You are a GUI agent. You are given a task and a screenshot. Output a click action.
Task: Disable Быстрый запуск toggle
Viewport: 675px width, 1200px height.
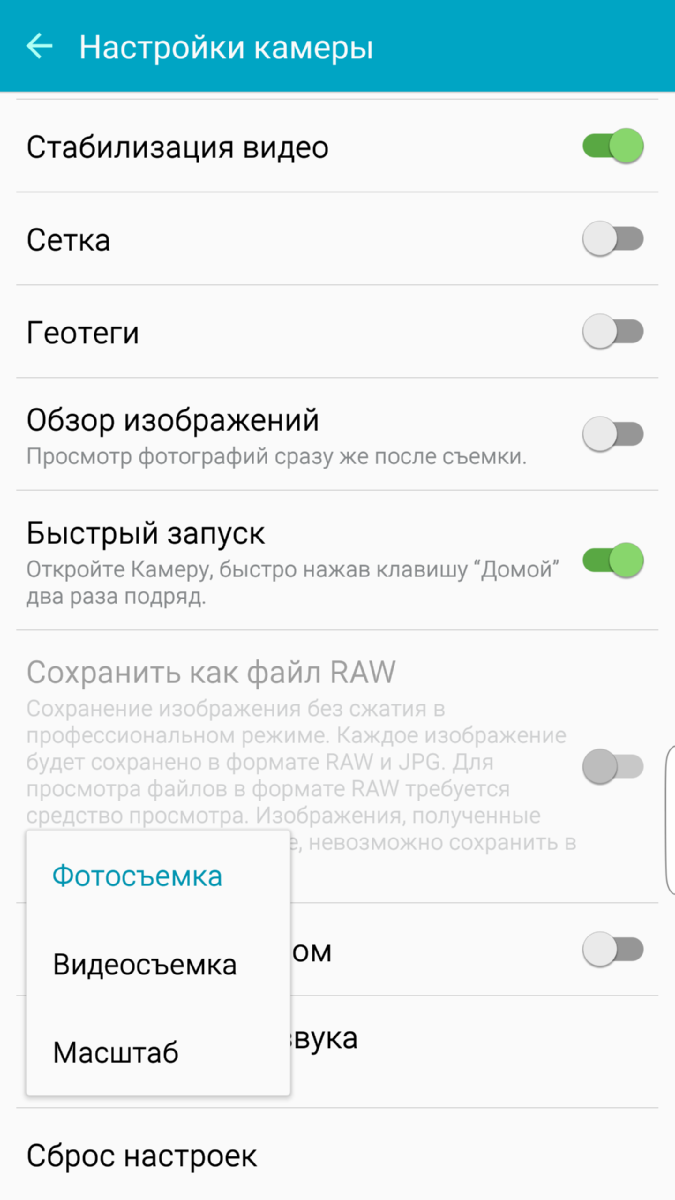[x=612, y=560]
